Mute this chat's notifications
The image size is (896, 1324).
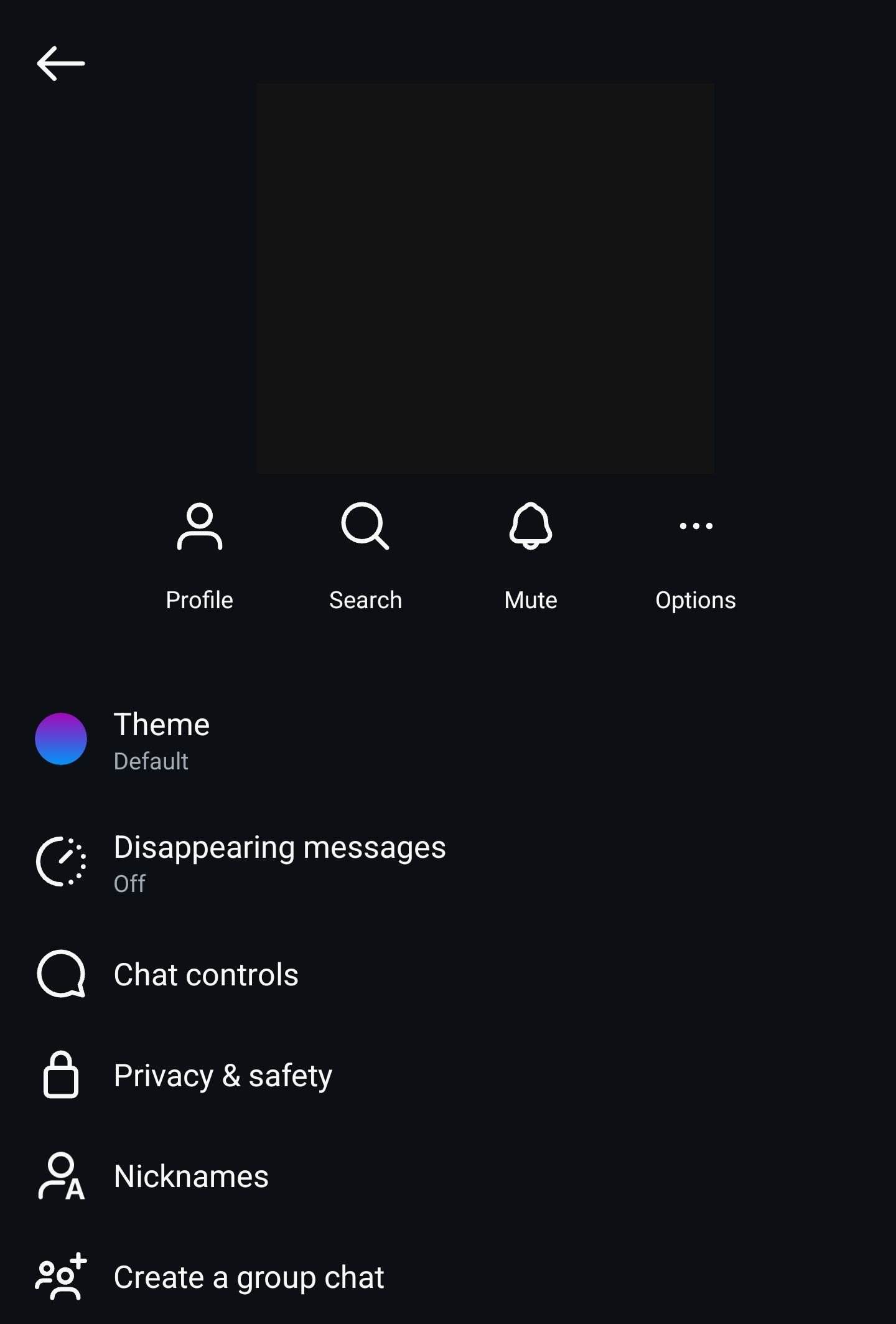point(530,554)
